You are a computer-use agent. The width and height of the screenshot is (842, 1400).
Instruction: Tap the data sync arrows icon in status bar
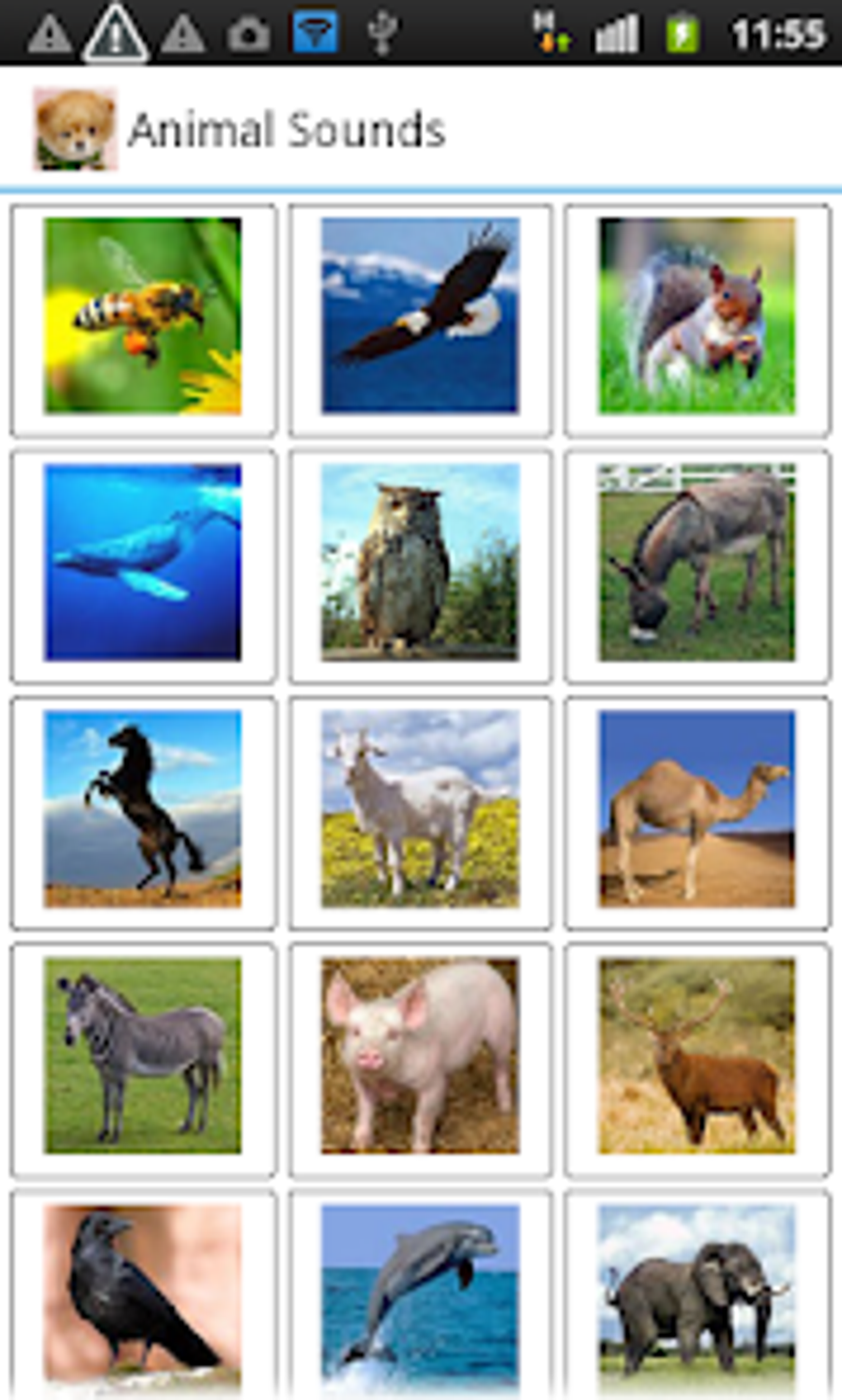pos(550,33)
